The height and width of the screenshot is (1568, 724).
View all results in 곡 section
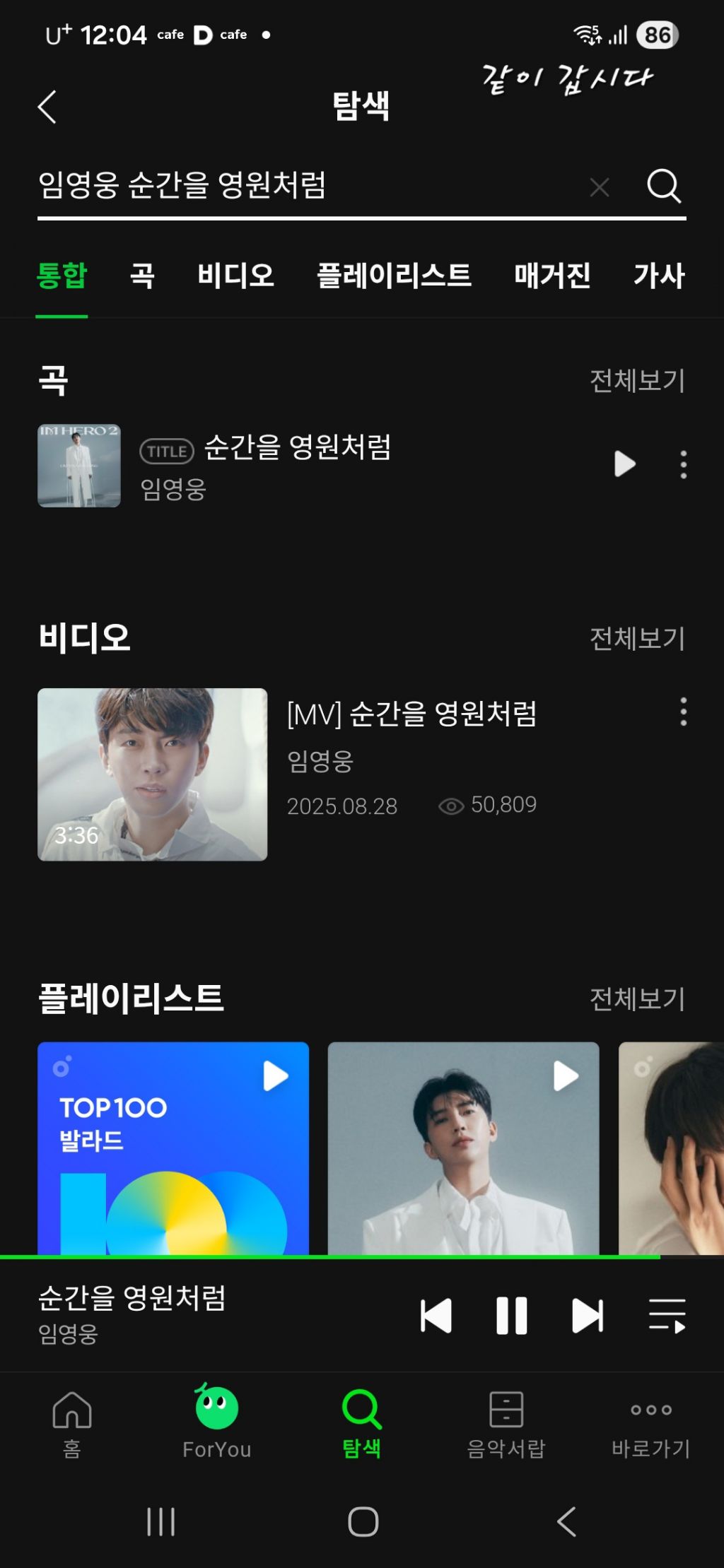tap(637, 381)
